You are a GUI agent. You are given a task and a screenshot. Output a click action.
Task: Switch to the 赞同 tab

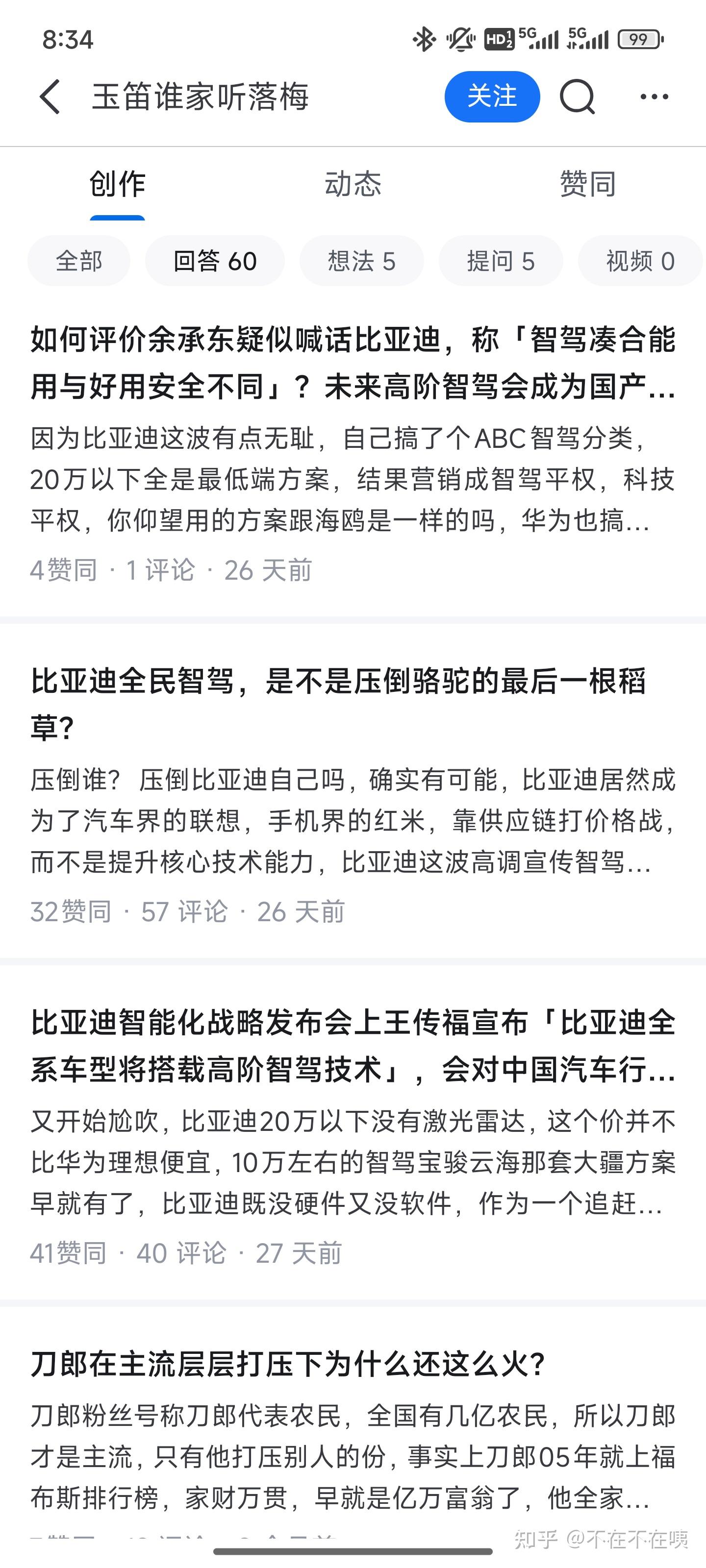click(x=587, y=184)
